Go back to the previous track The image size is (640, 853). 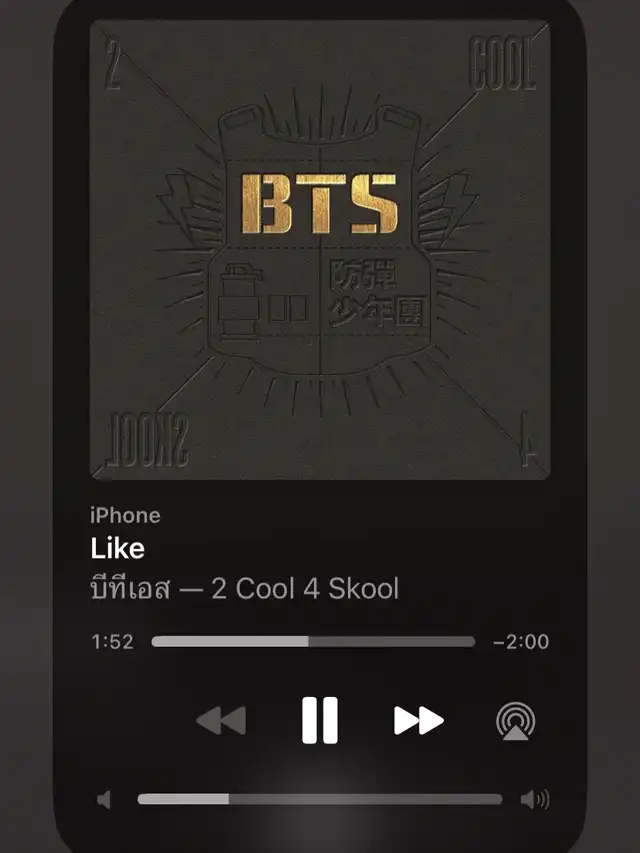pyautogui.click(x=221, y=720)
